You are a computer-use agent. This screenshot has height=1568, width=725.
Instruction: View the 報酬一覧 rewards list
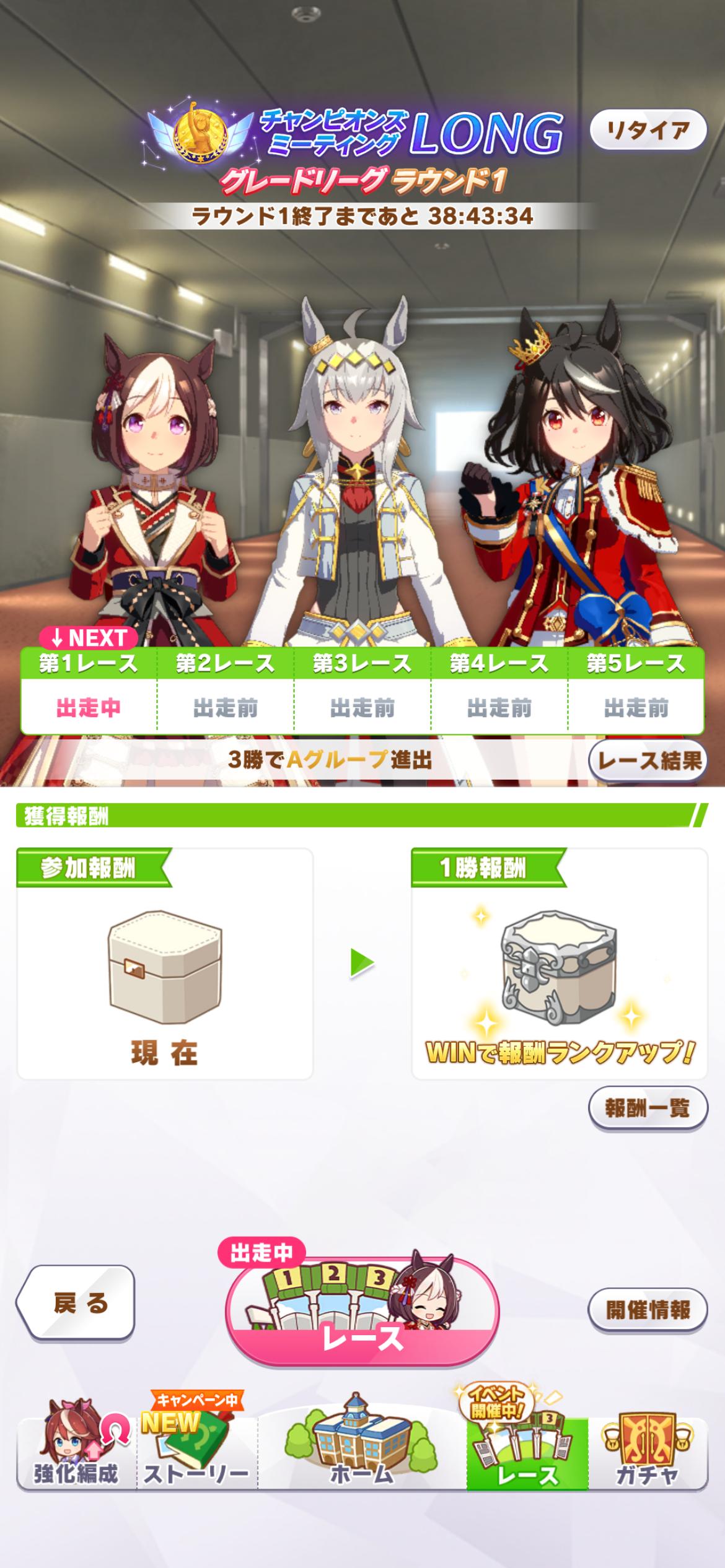pos(648,1108)
